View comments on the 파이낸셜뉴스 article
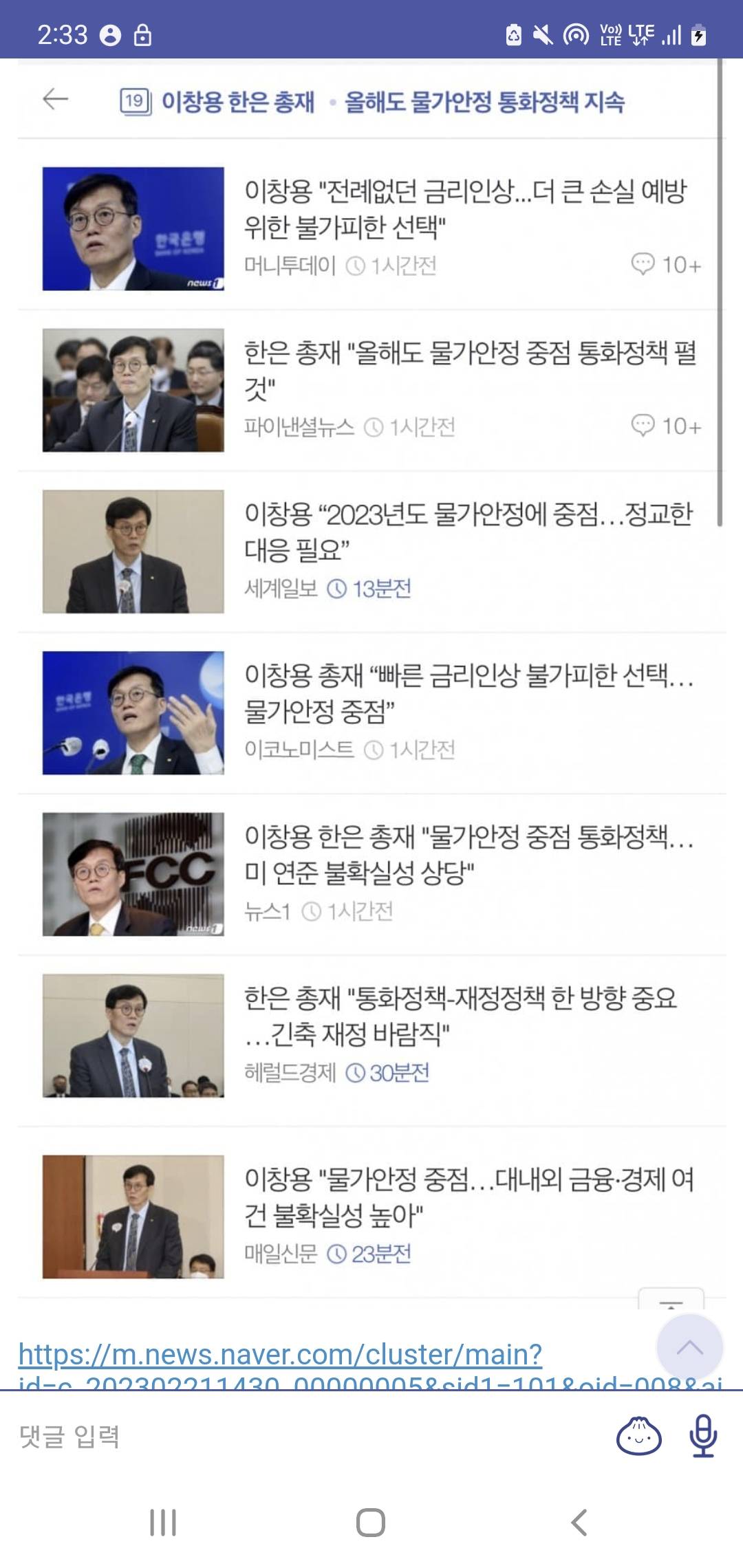 pos(665,426)
